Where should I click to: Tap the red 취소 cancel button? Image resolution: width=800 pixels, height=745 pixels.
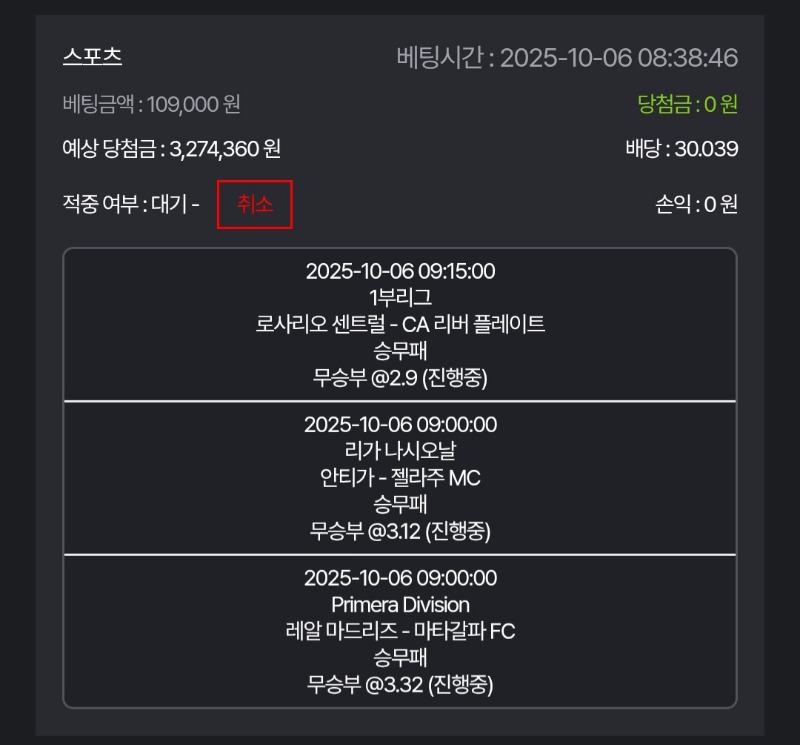[x=254, y=204]
